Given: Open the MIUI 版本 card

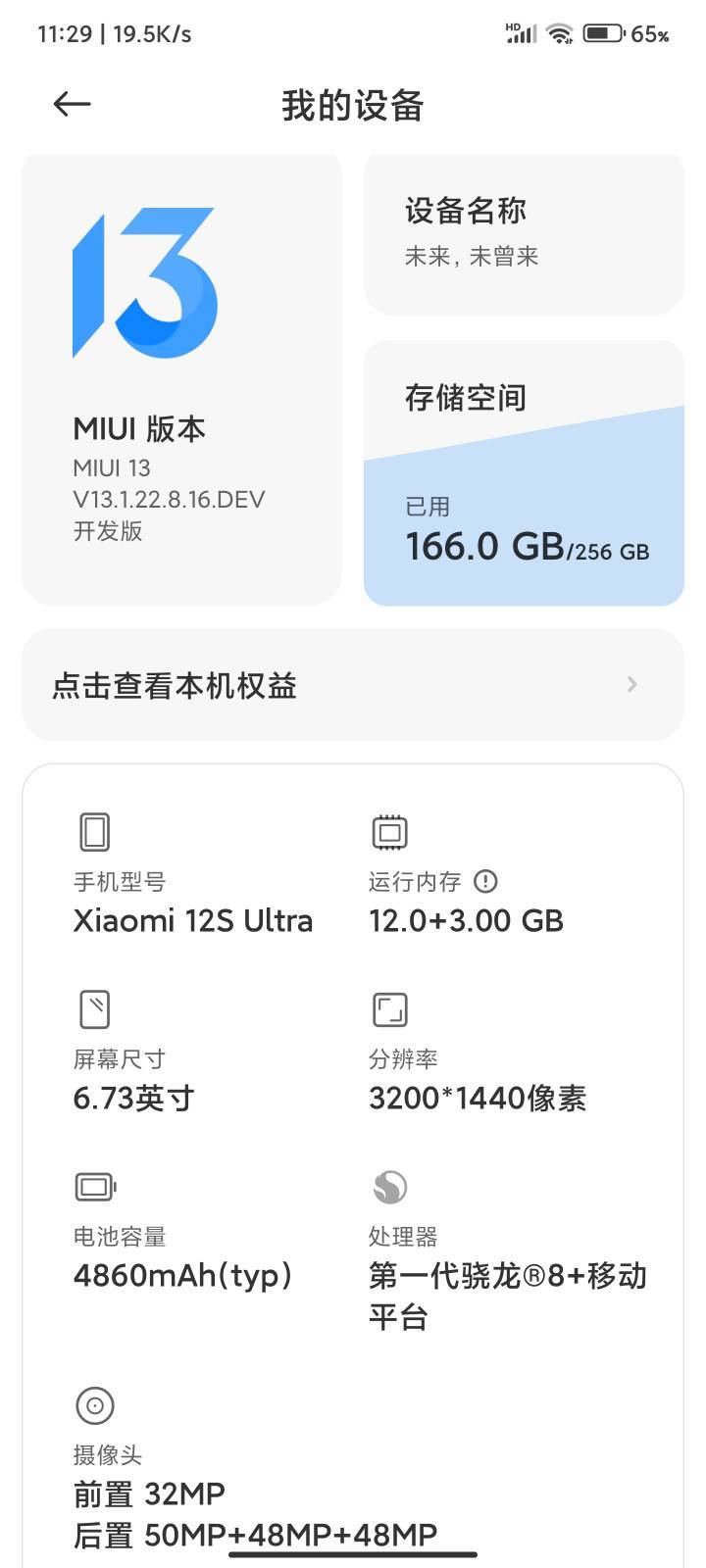Looking at the screenshot, I should [182, 379].
